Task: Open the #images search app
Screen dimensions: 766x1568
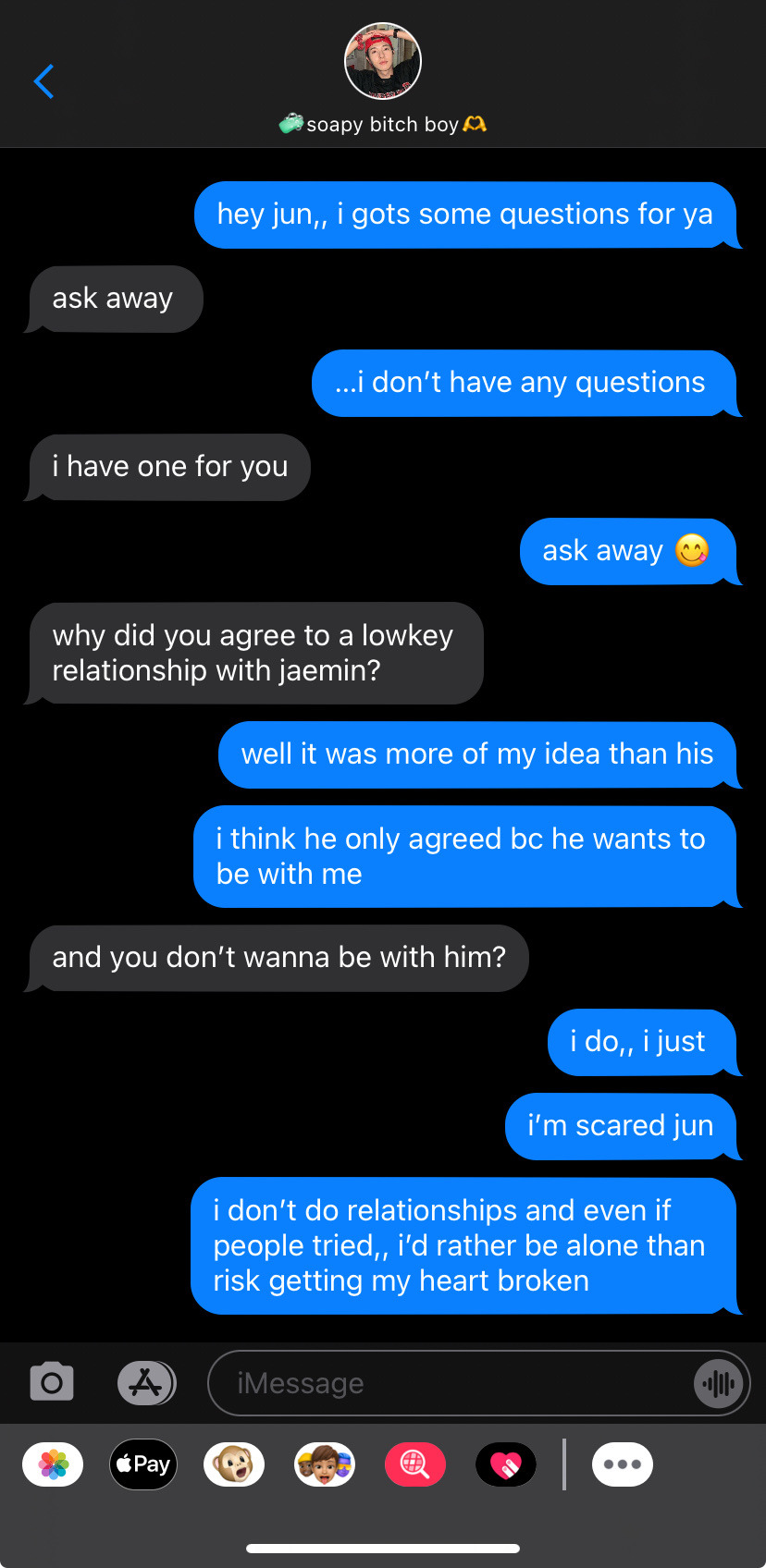Action: coord(415,1464)
